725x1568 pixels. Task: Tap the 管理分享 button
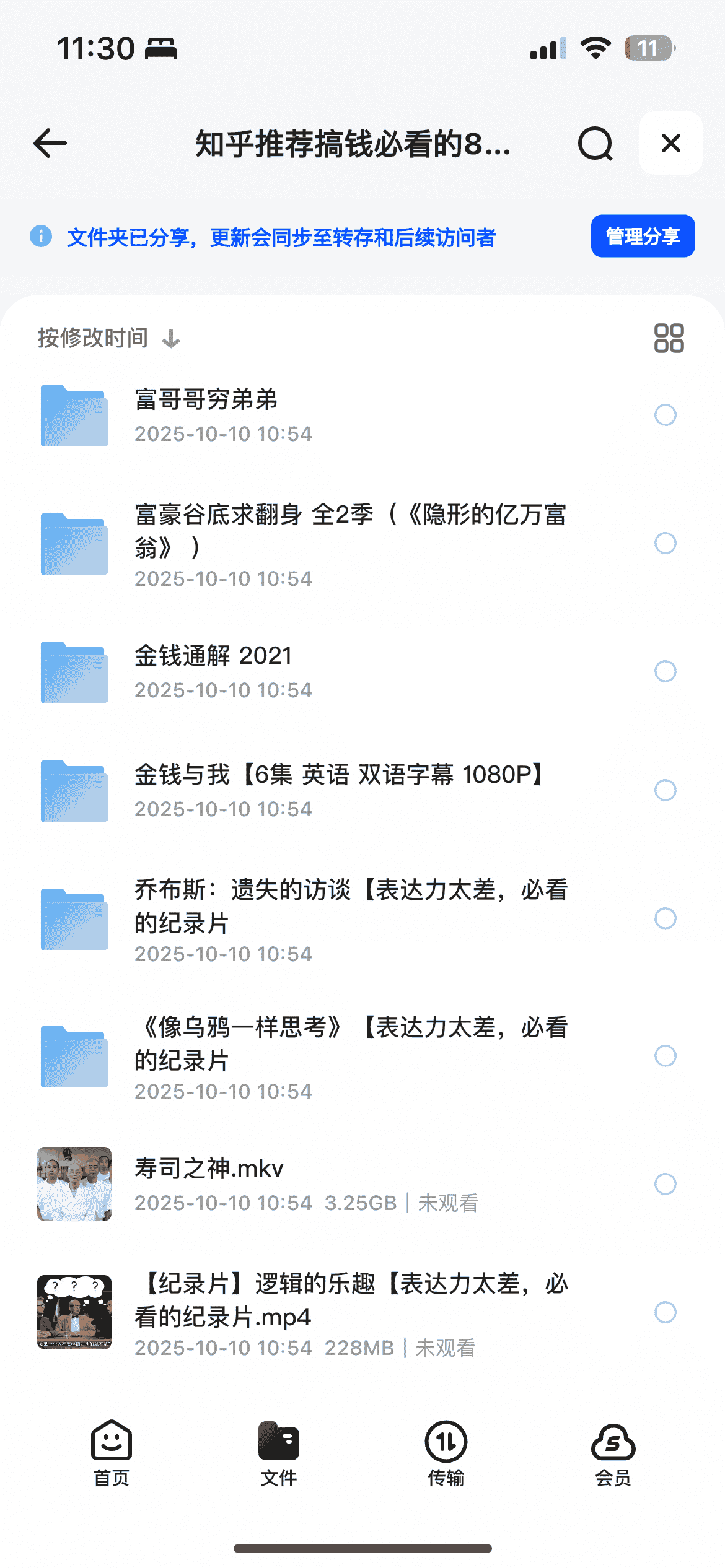pos(643,236)
